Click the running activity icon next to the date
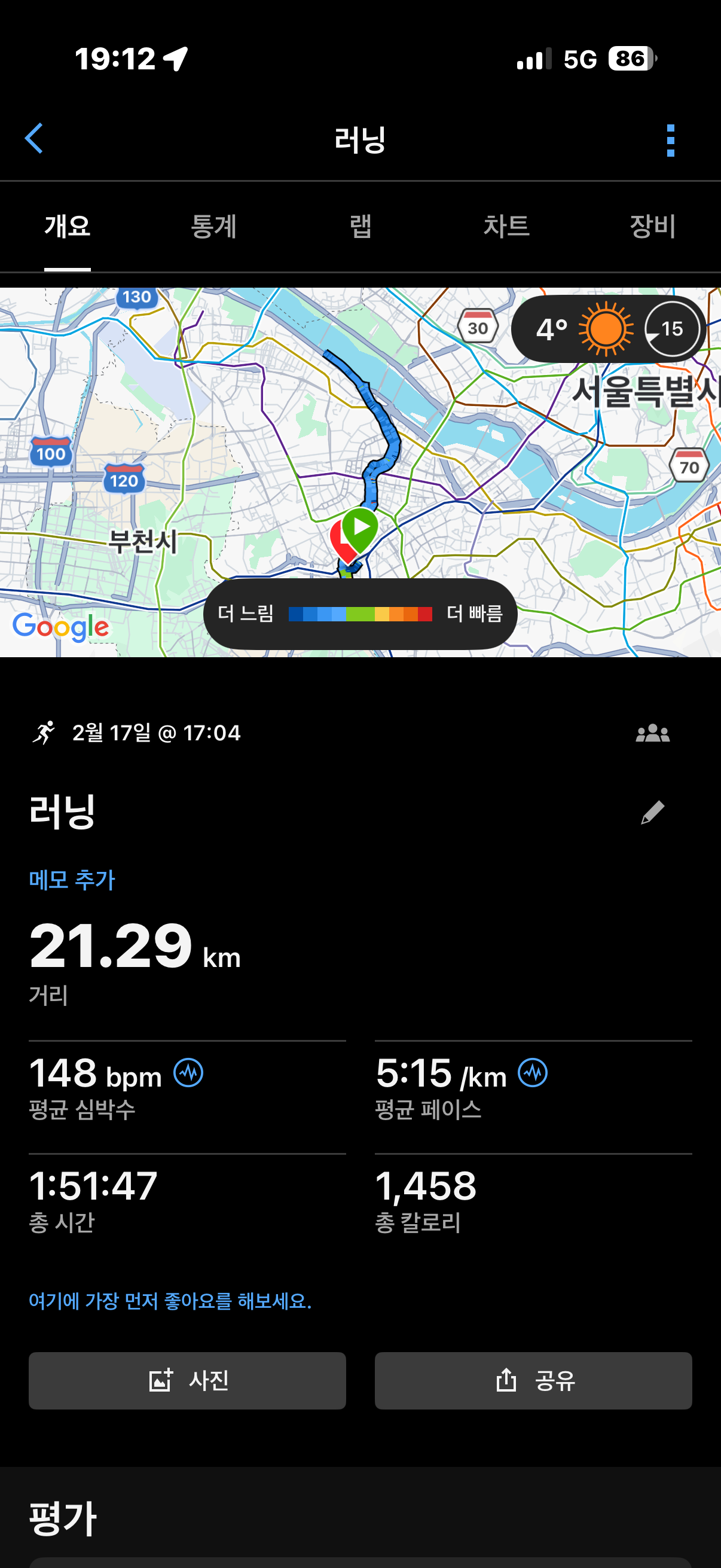 click(46, 733)
